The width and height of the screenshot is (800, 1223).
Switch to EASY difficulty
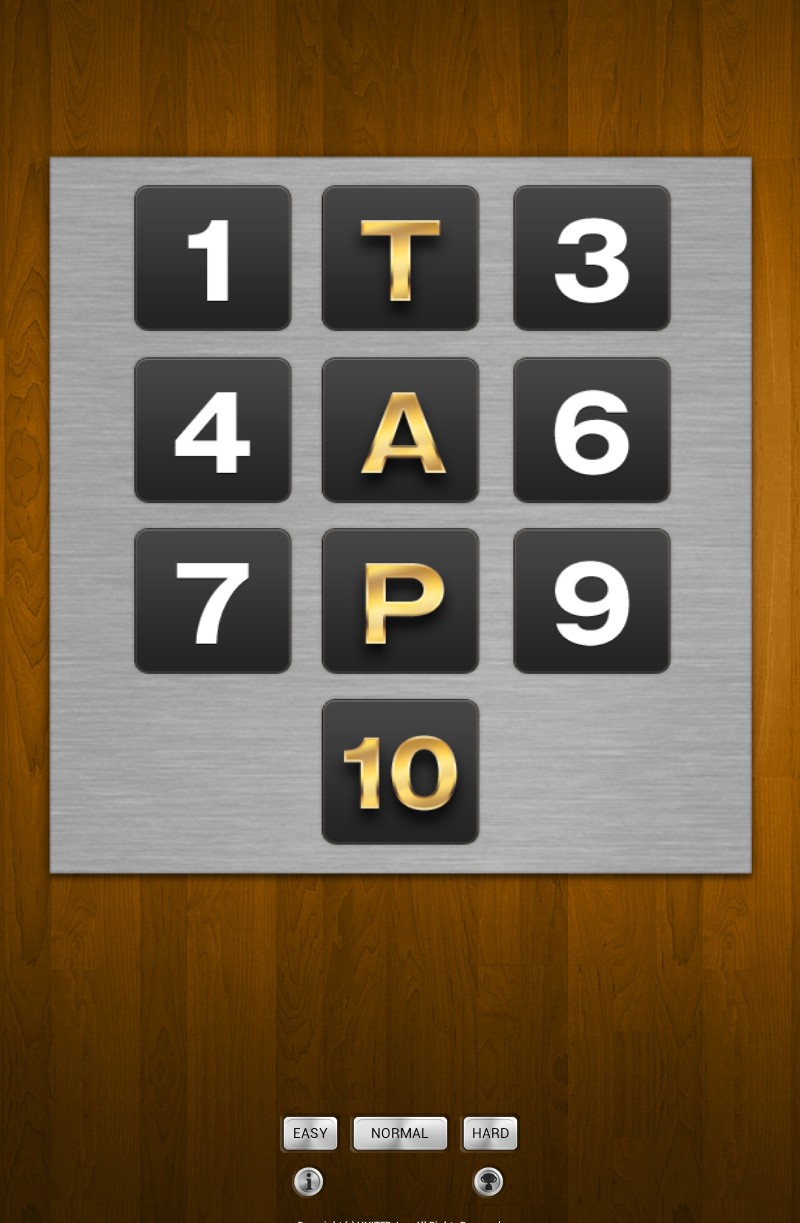(310, 1133)
